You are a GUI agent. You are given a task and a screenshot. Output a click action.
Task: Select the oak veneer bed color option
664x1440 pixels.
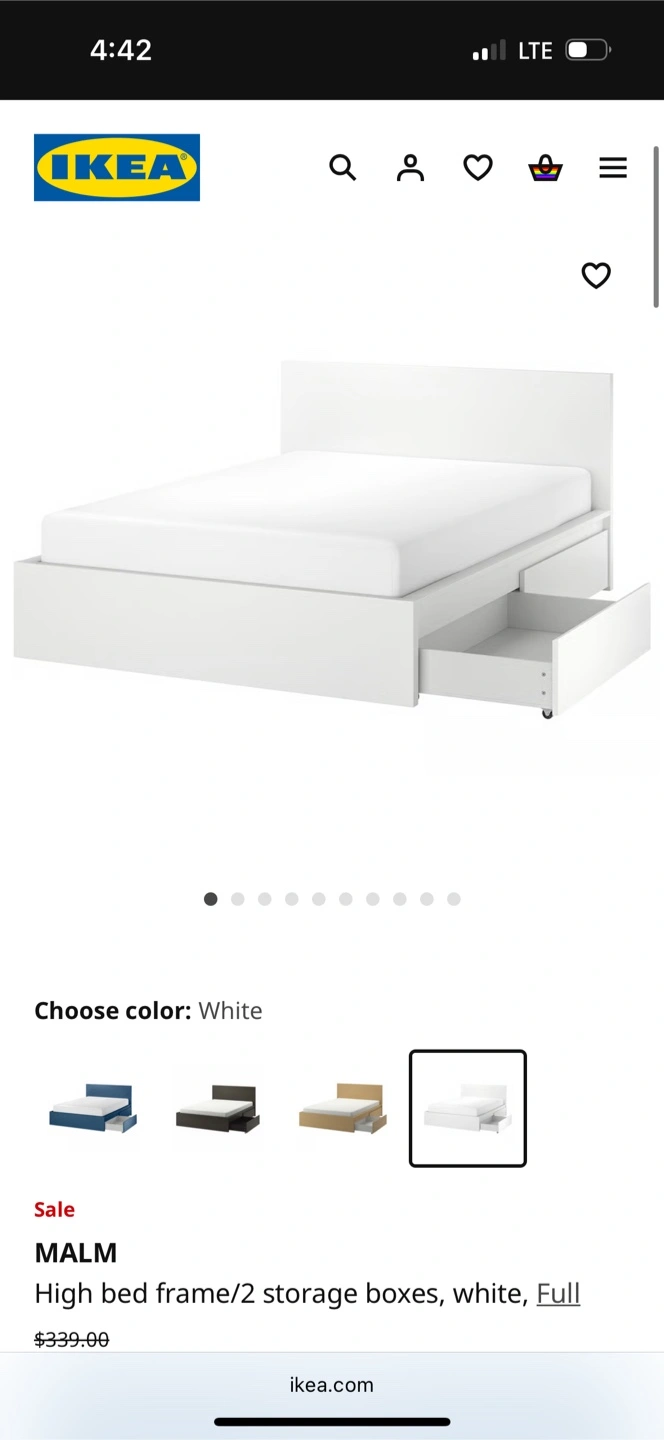343,1108
